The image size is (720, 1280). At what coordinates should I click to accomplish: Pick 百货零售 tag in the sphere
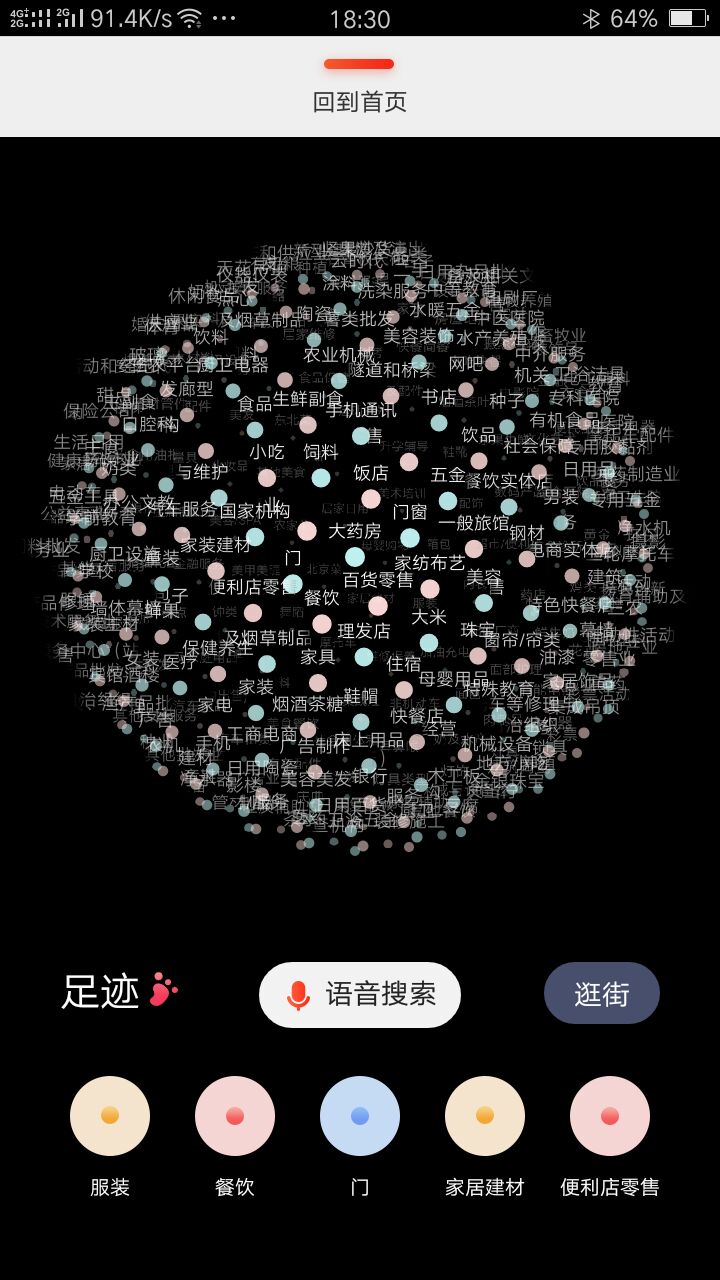378,580
